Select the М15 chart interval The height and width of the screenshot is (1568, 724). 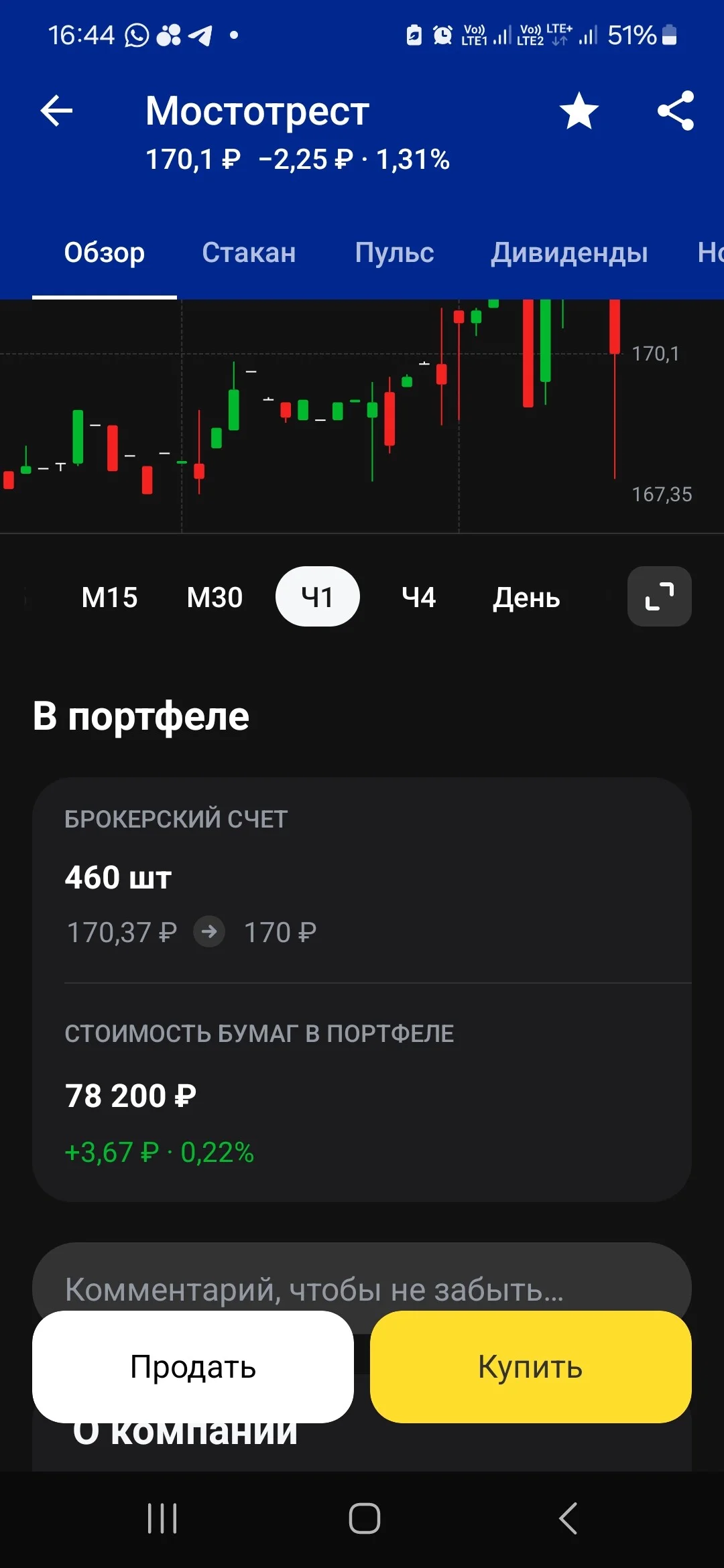point(109,597)
